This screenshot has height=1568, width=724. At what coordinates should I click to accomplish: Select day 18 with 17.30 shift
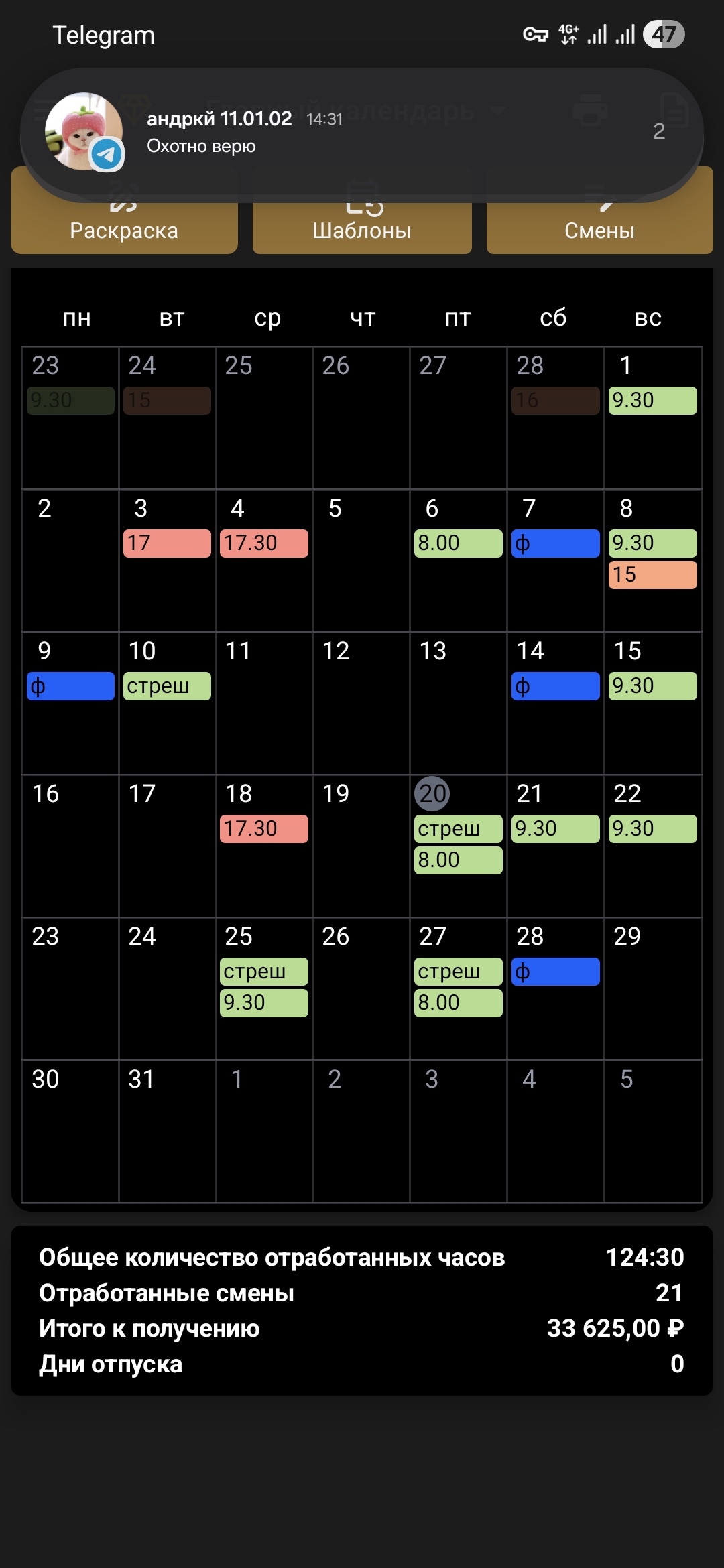click(x=263, y=846)
